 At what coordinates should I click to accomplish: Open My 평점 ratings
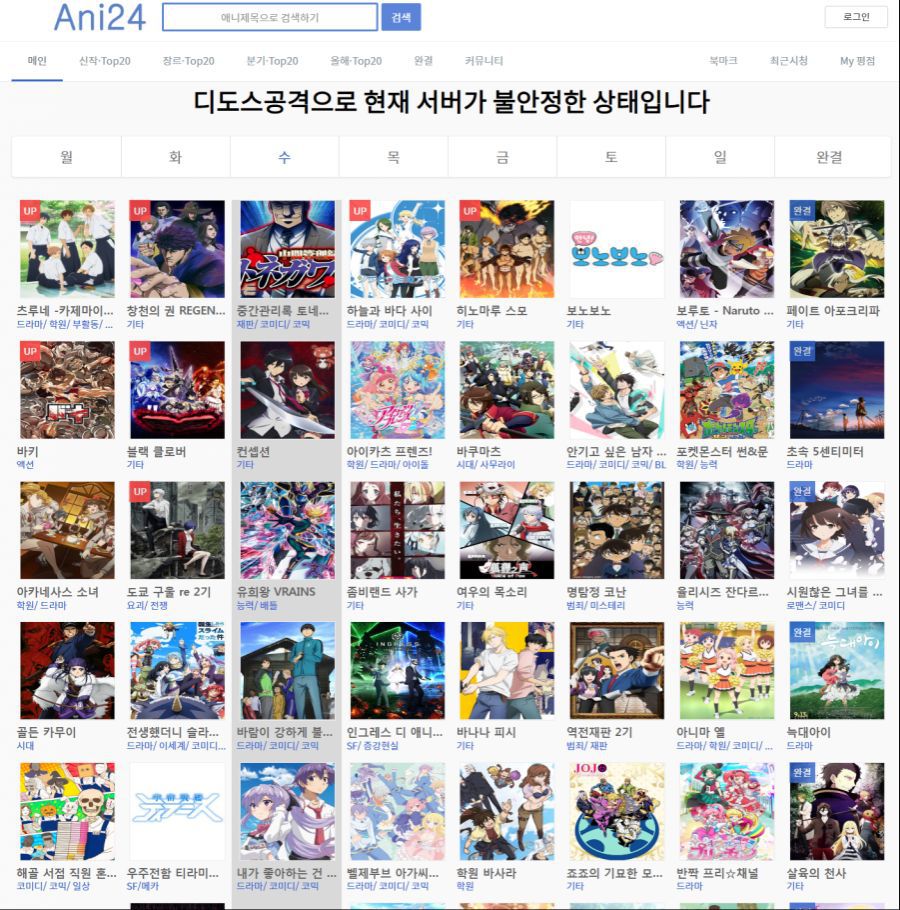(857, 61)
